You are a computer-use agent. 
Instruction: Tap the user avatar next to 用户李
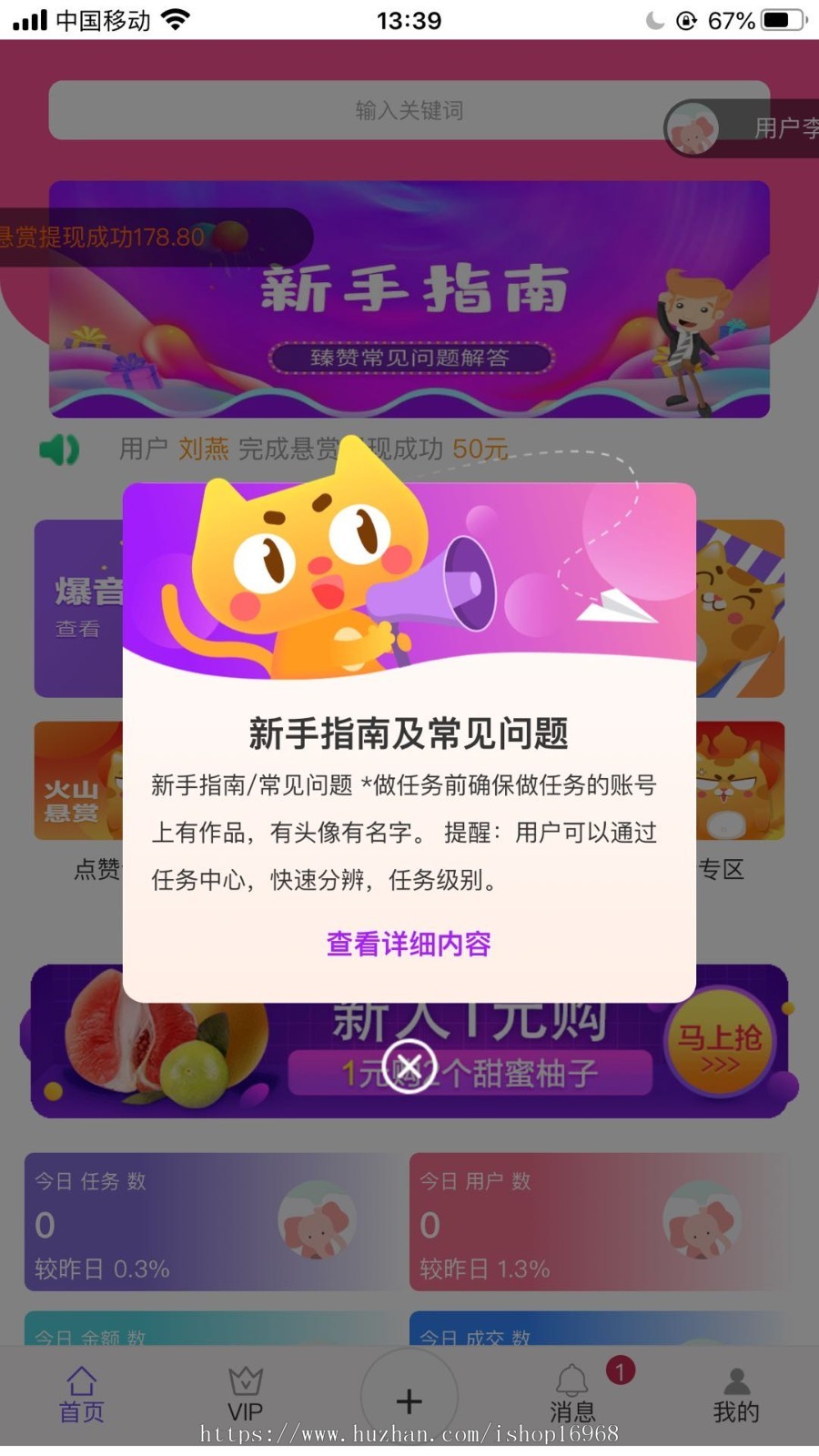point(693,127)
